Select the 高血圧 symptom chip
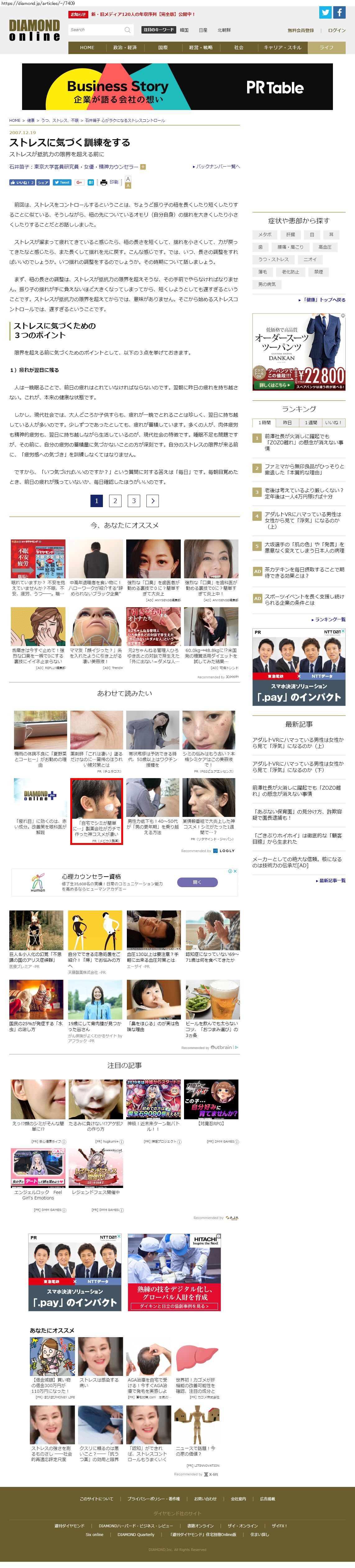This screenshot has height=1568, width=355. (x=325, y=247)
